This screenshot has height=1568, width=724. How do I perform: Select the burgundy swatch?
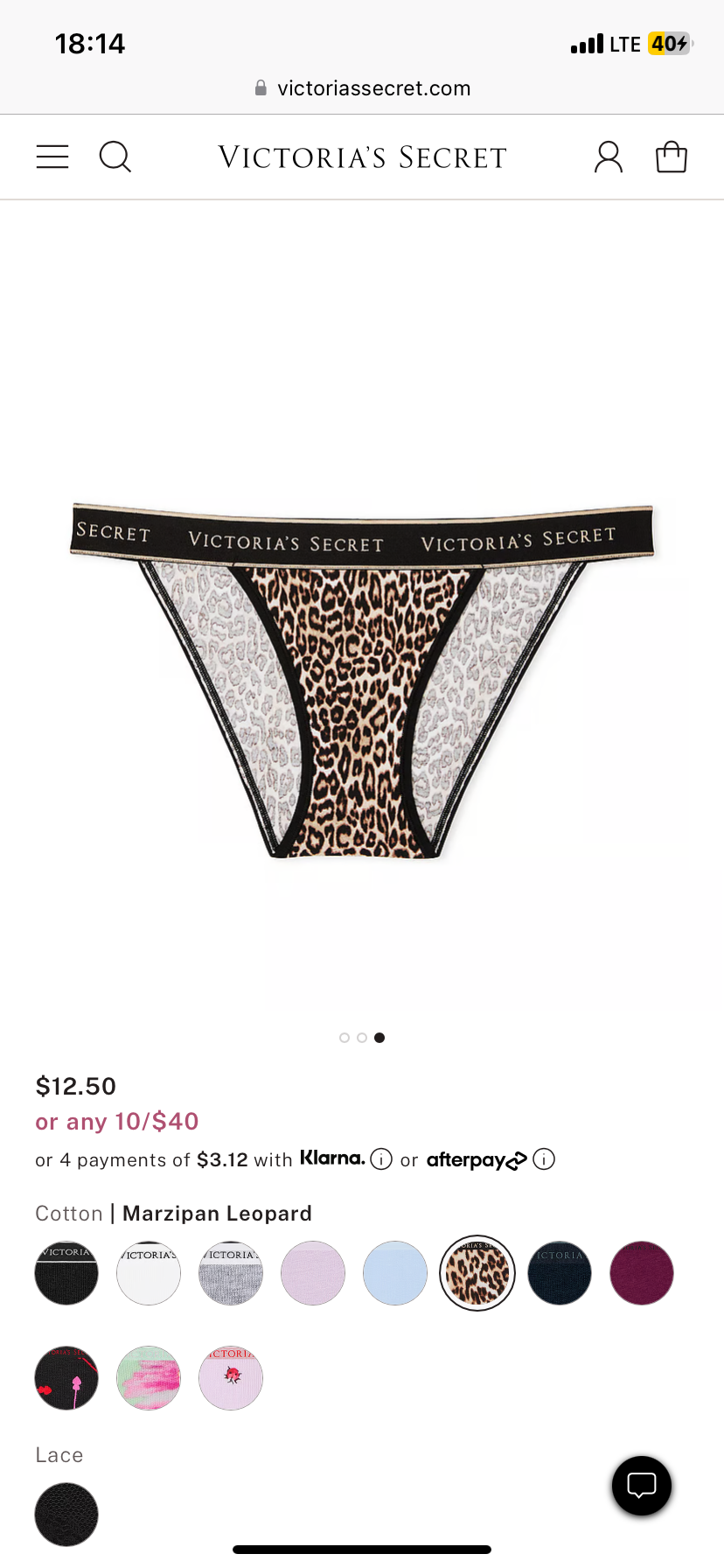pyautogui.click(x=642, y=1273)
